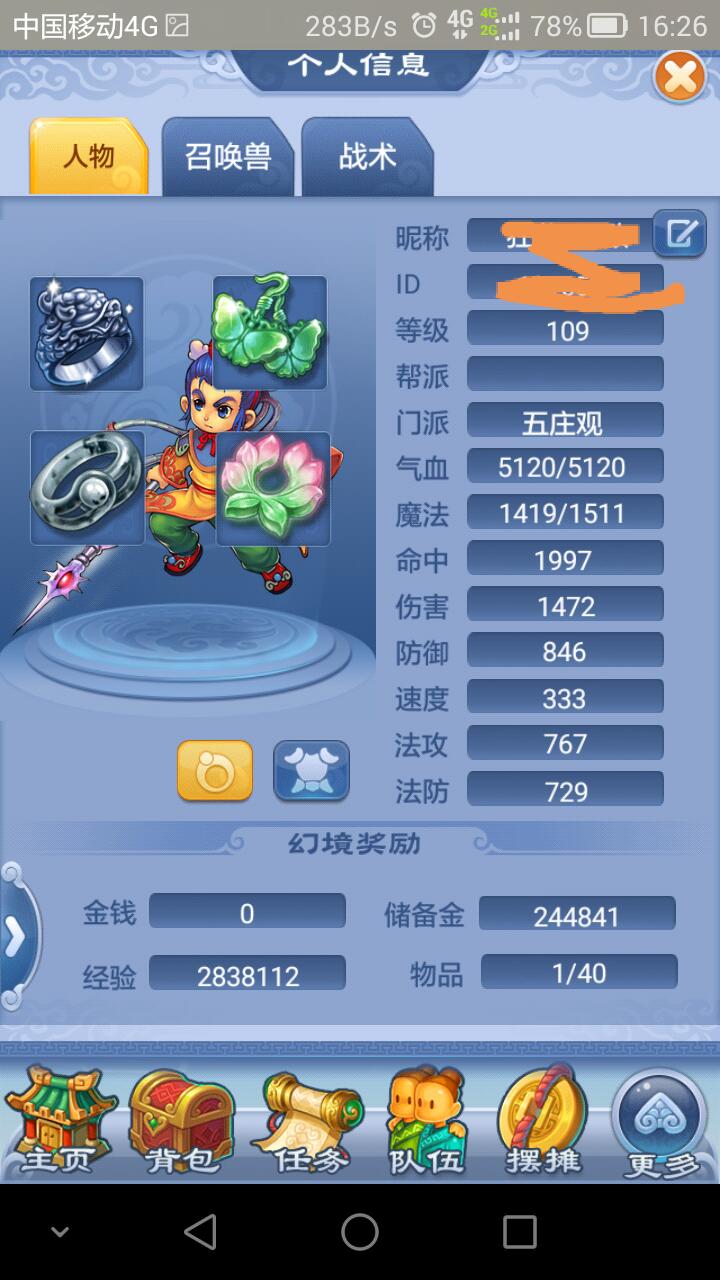The image size is (720, 1280).
Task: Open the dark bracelet equipment slot
Action: tap(87, 488)
